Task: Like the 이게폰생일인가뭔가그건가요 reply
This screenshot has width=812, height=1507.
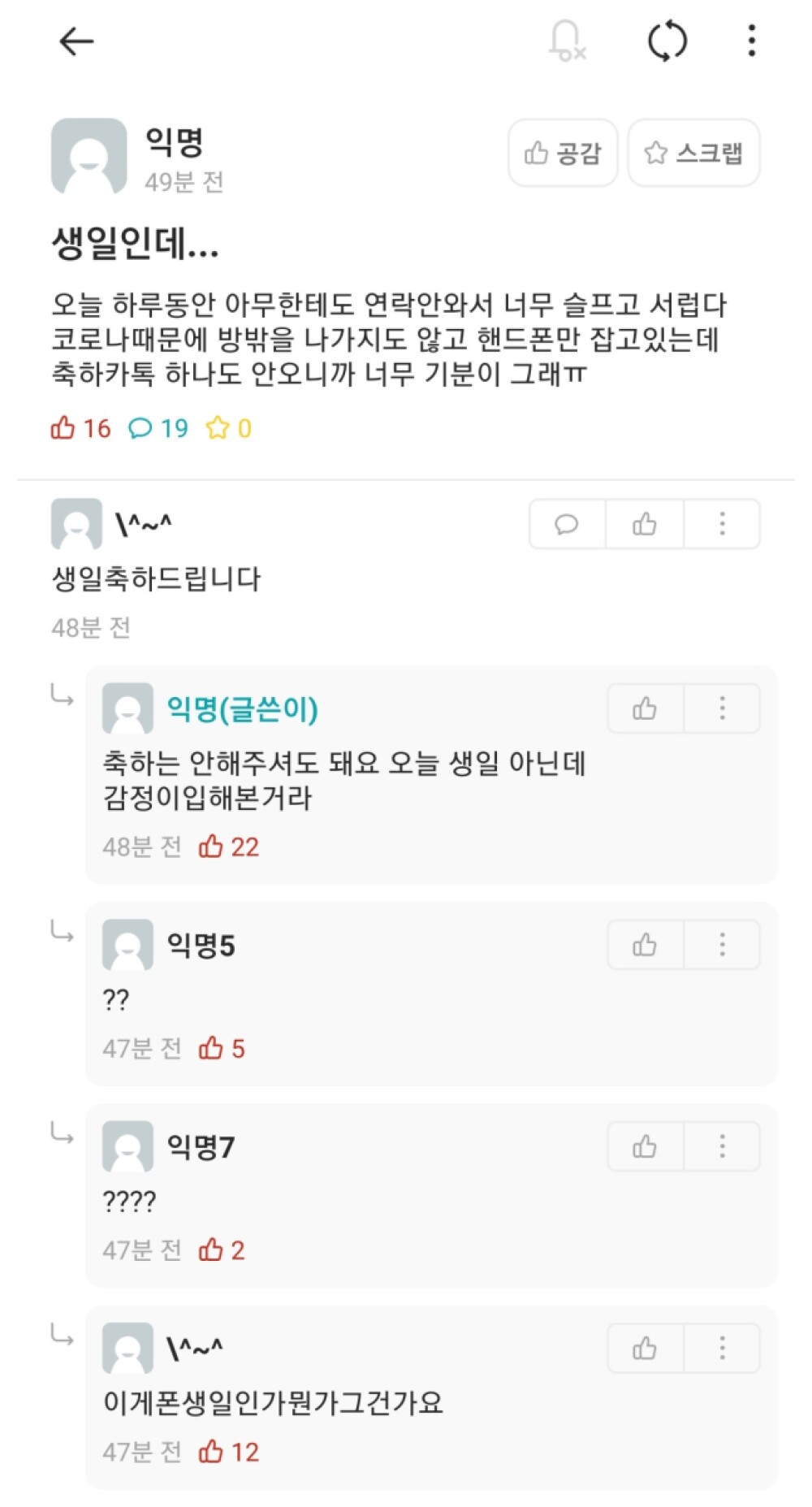Action: click(x=645, y=1349)
